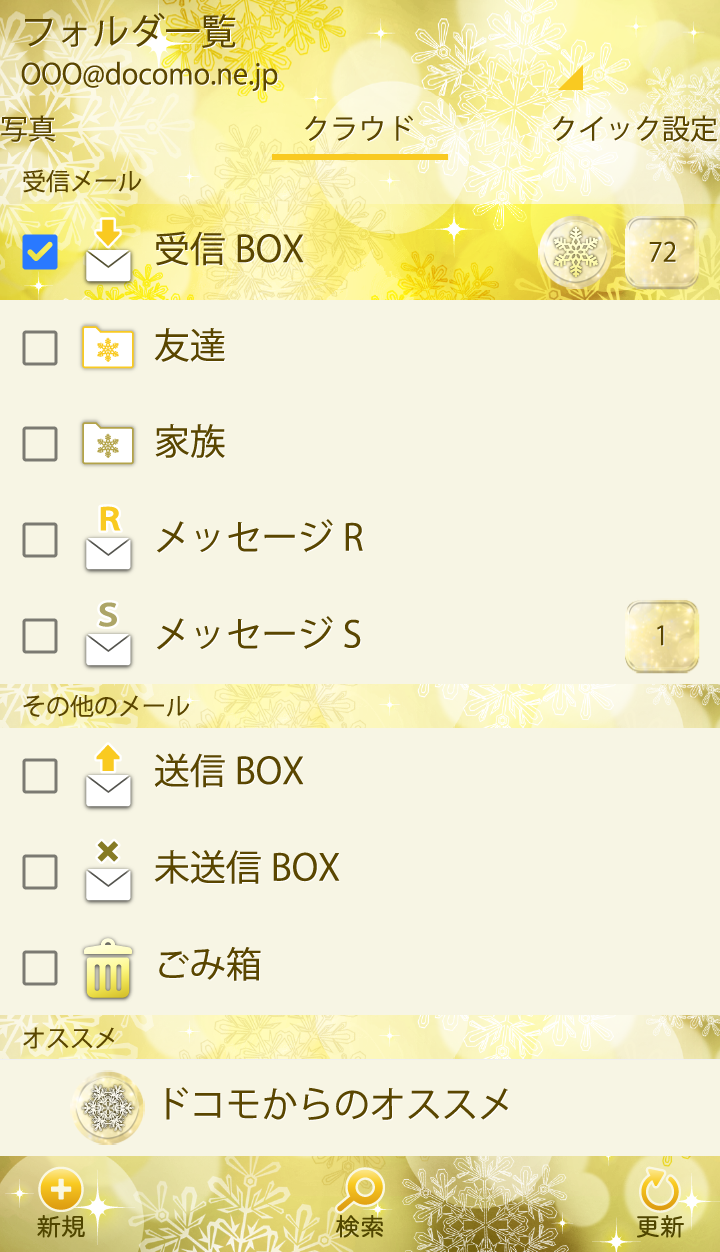Image resolution: width=720 pixels, height=1252 pixels.
Task: Open the ごみ箱 trash folder
Action: (x=209, y=966)
